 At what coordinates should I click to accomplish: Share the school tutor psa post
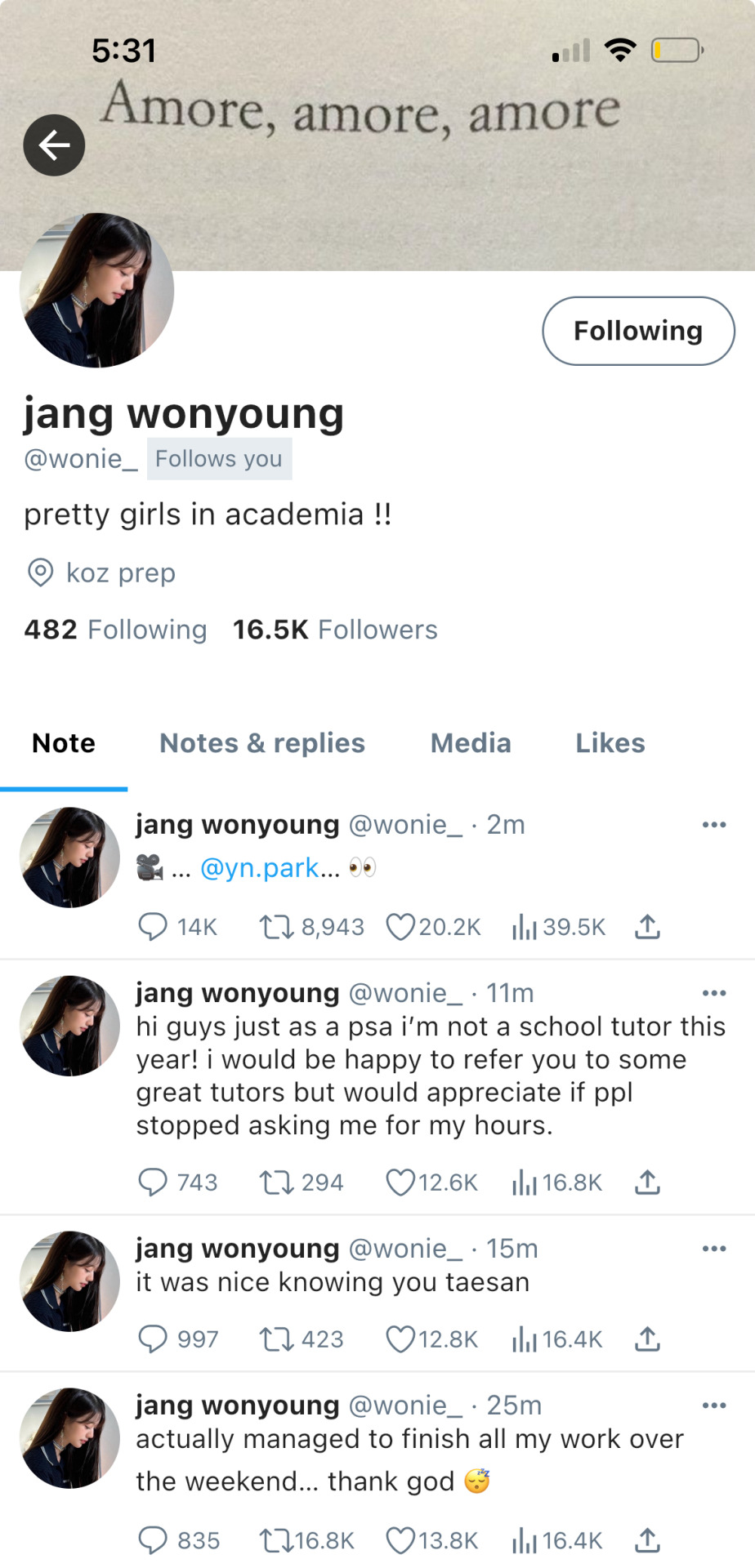point(647,1182)
